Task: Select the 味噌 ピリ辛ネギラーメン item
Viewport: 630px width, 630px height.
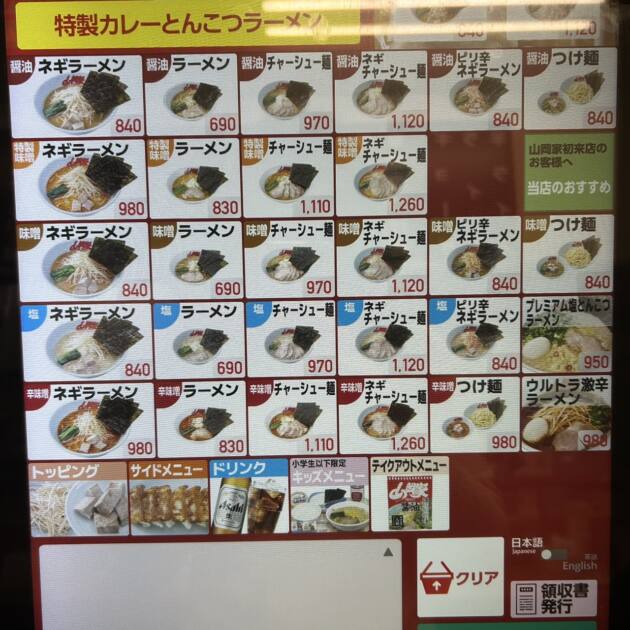Action: [475, 257]
